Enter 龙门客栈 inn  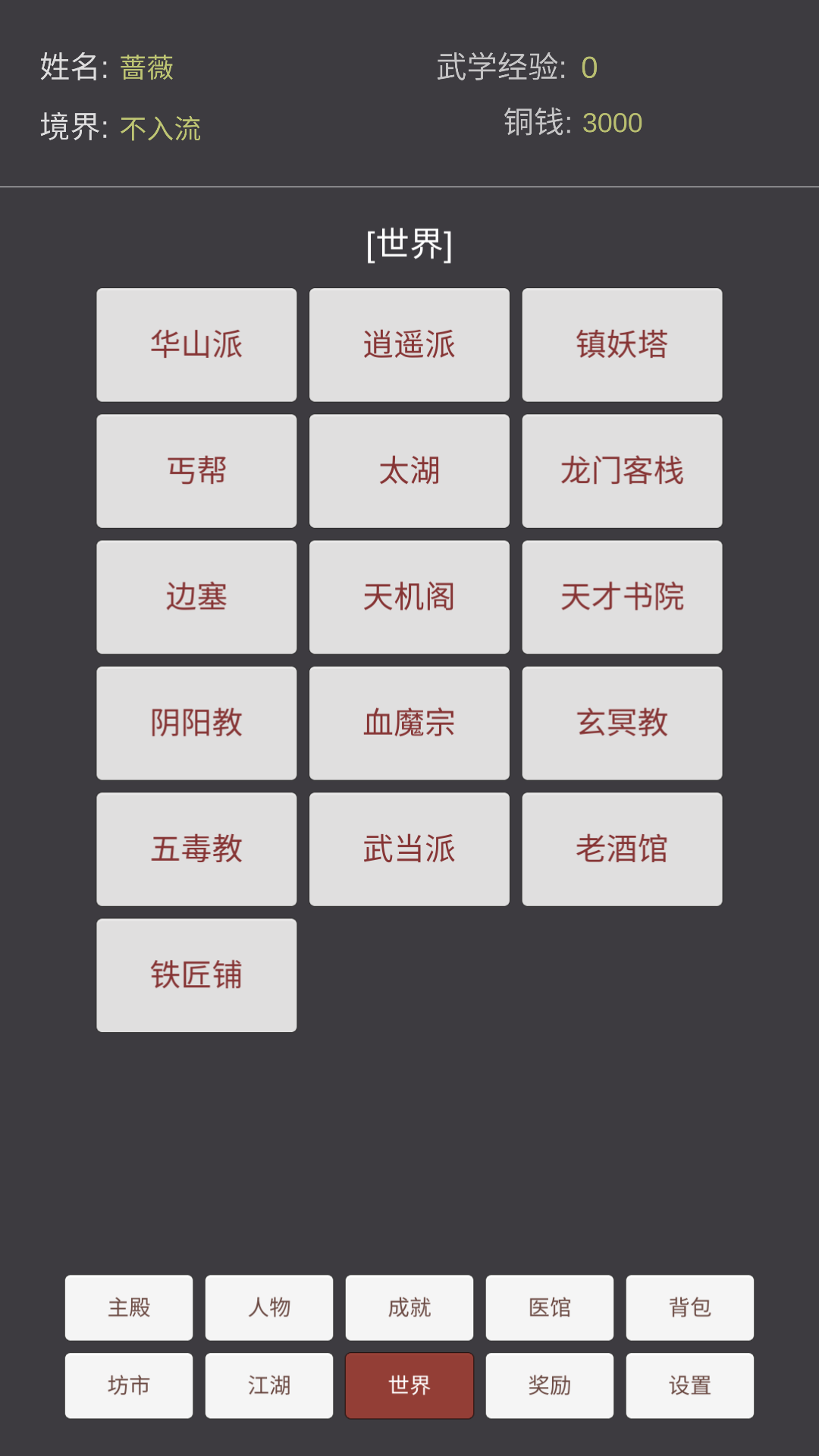click(x=621, y=470)
